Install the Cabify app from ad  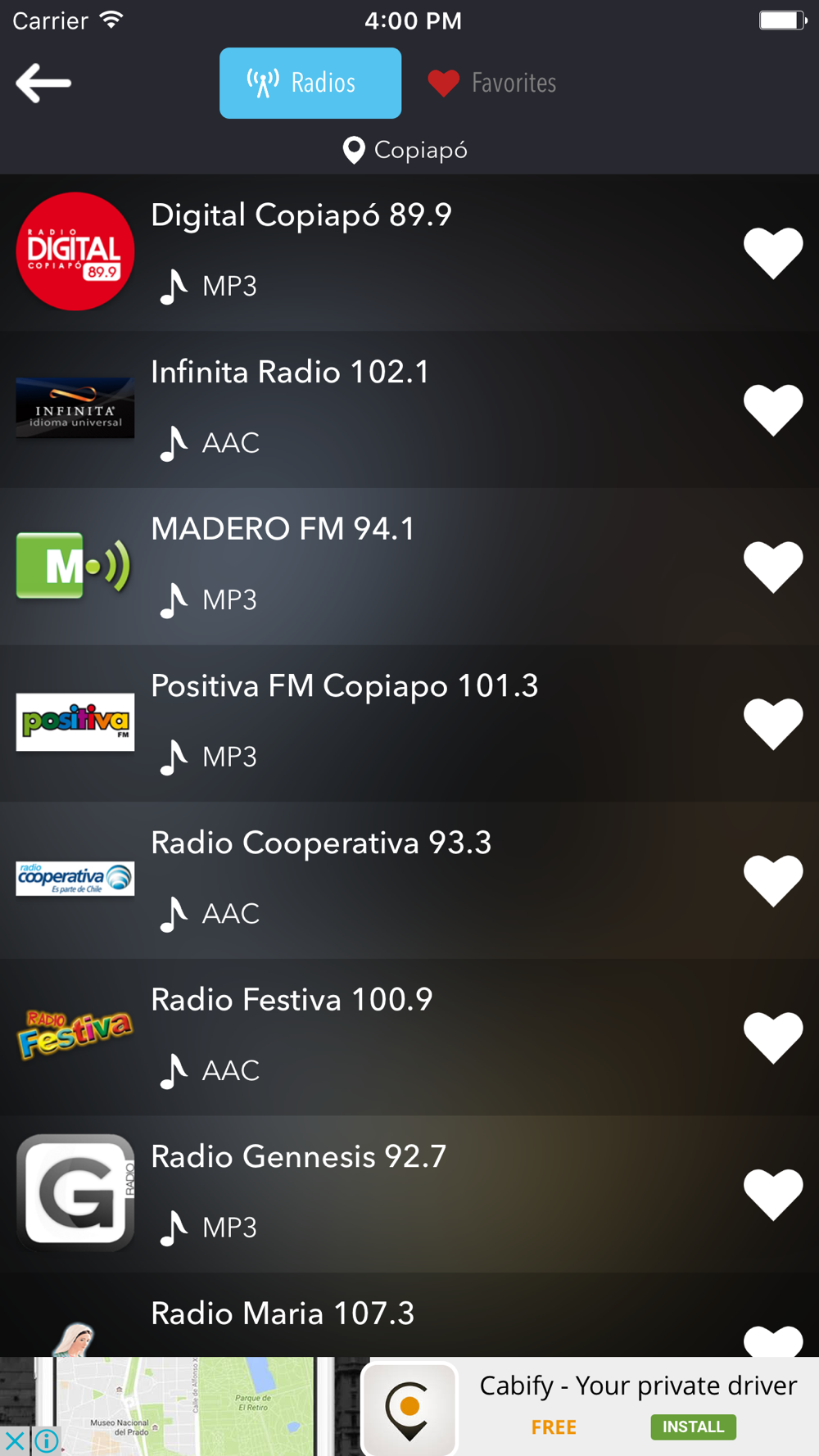pos(693,1427)
